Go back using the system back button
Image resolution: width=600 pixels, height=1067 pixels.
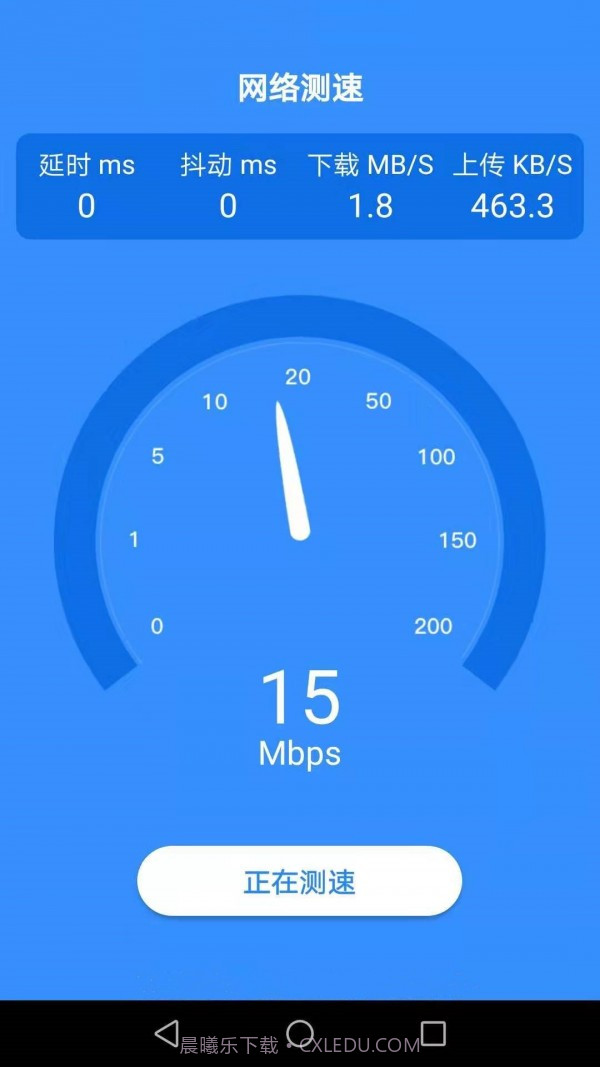point(166,1033)
